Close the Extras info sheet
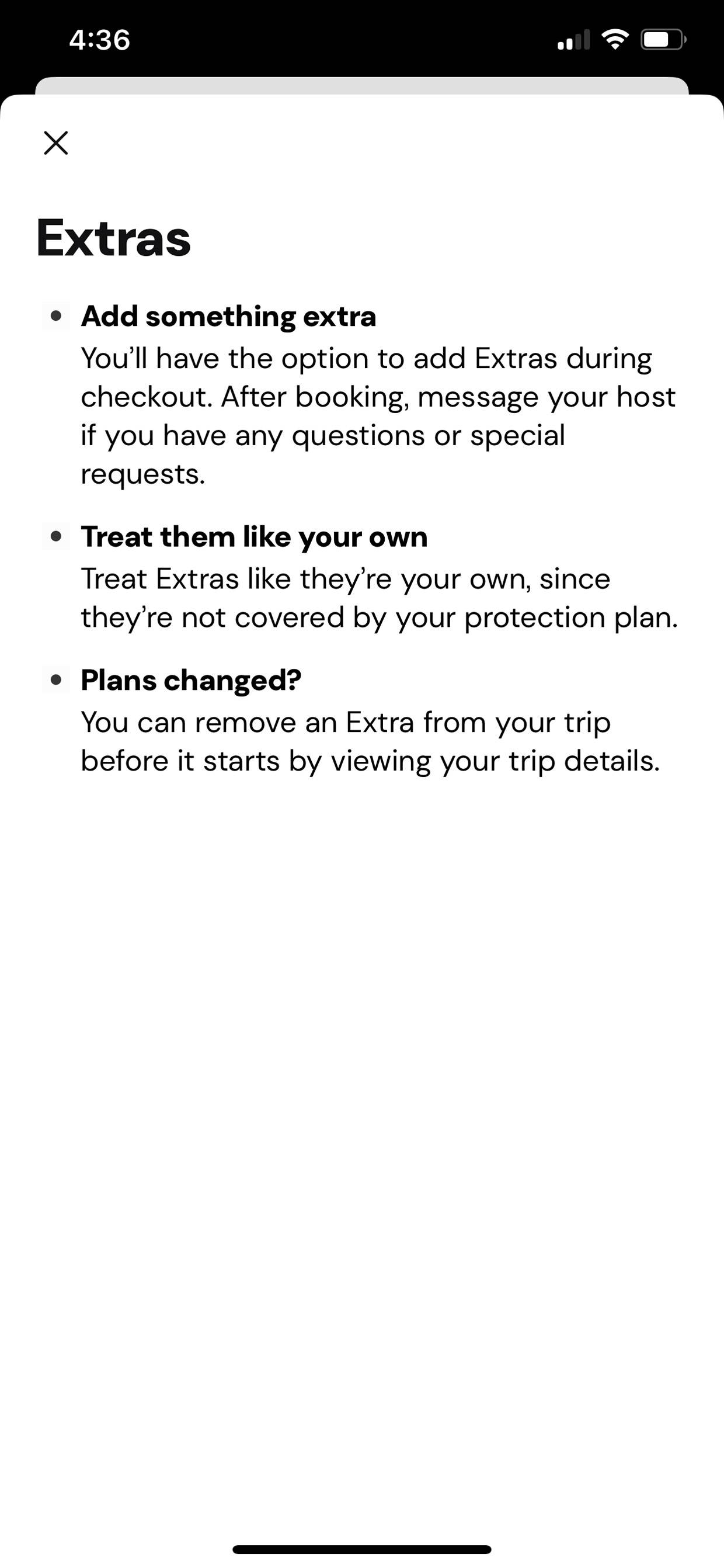Viewport: 724px width, 1568px height. coord(56,143)
